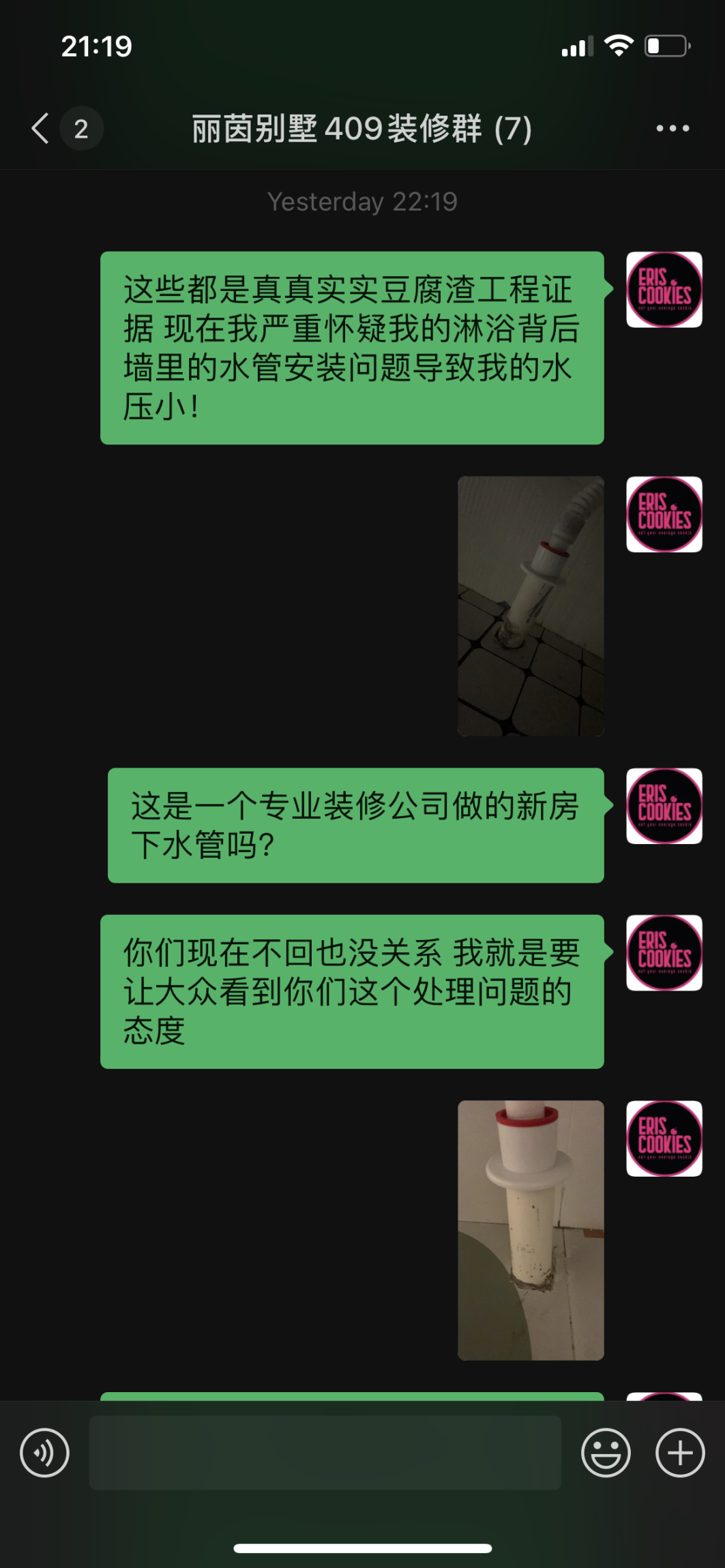Tap avatar next to the 下水管 question message

pos(664,806)
